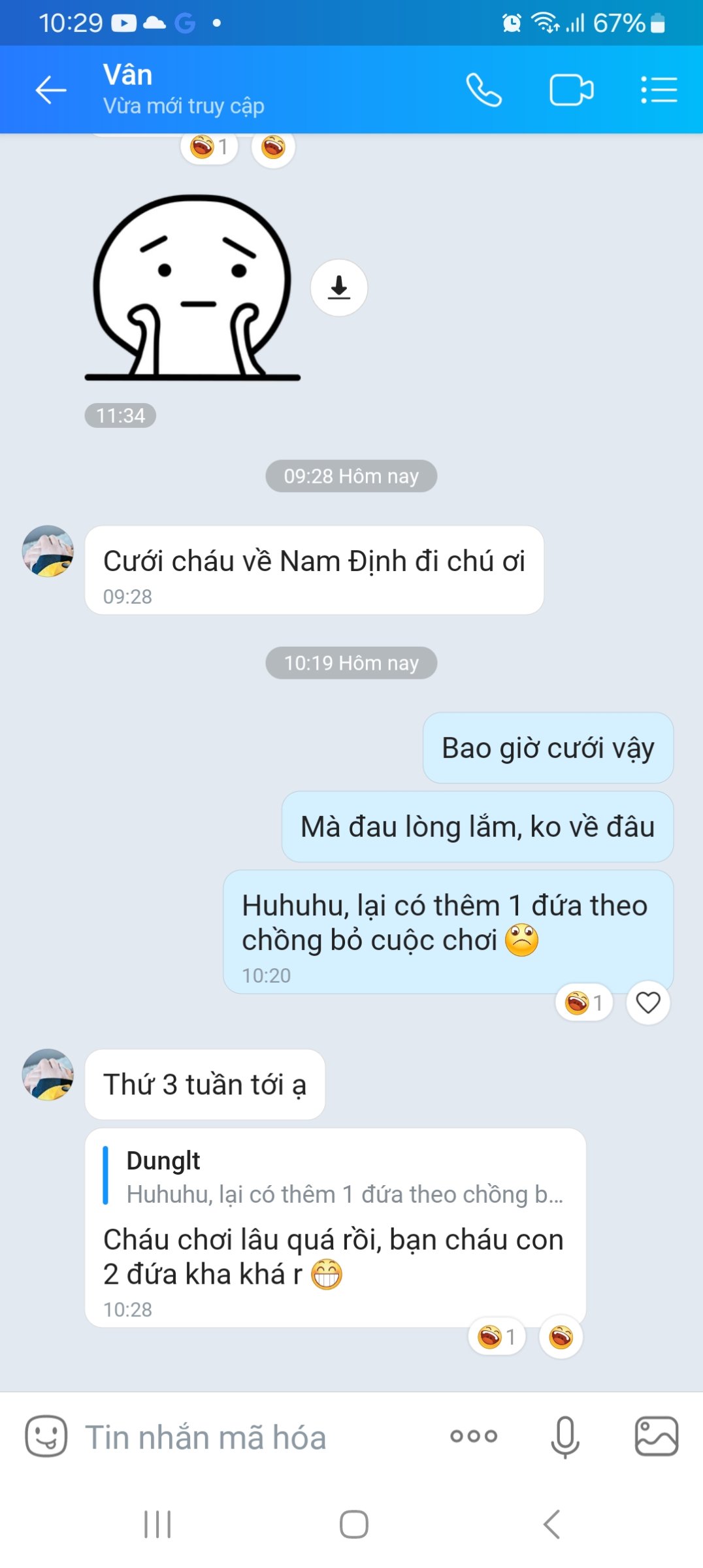
Task: Open the sticker emoji picker
Action: pos(46,1436)
